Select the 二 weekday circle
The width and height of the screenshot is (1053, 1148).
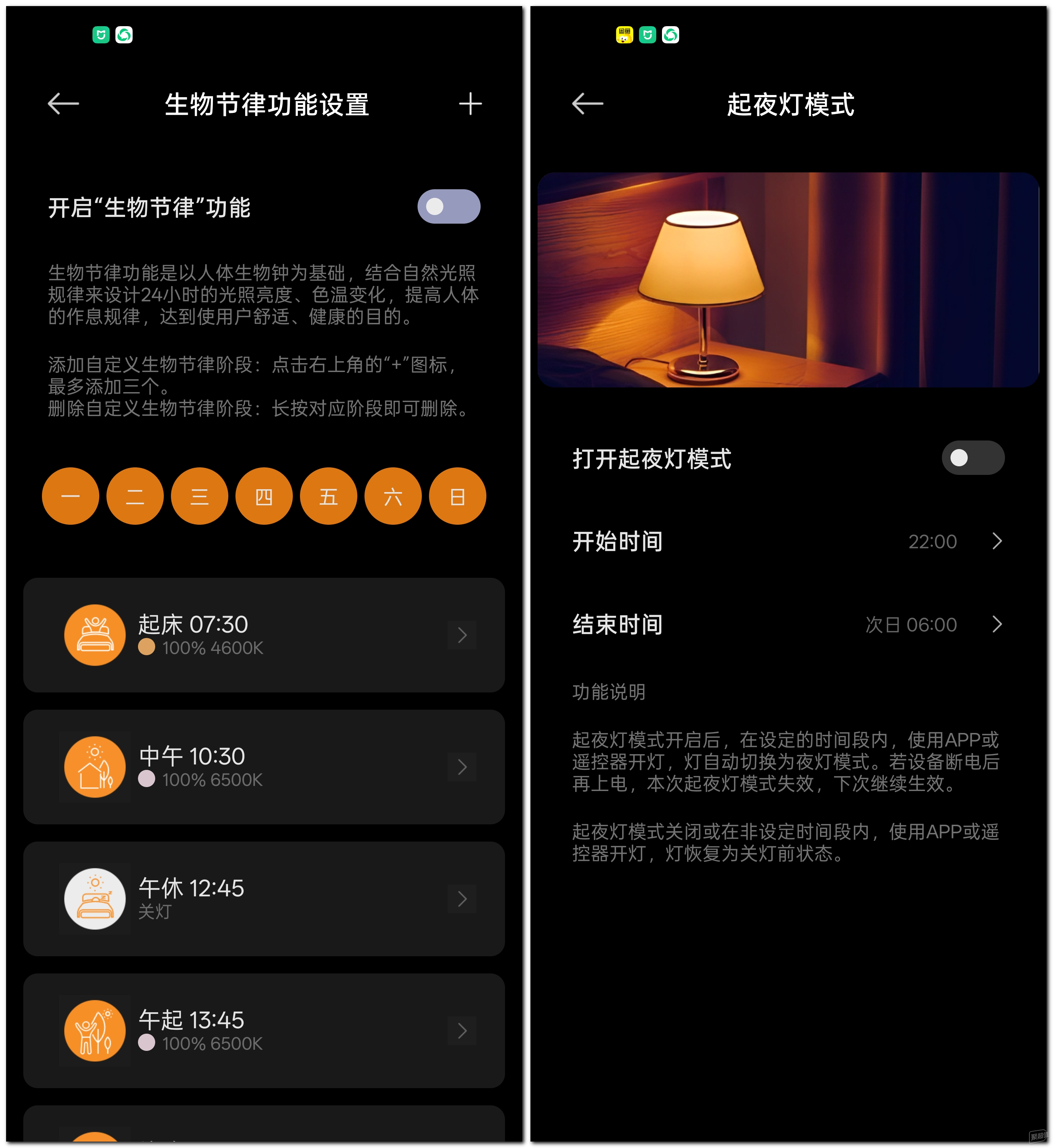click(x=135, y=496)
